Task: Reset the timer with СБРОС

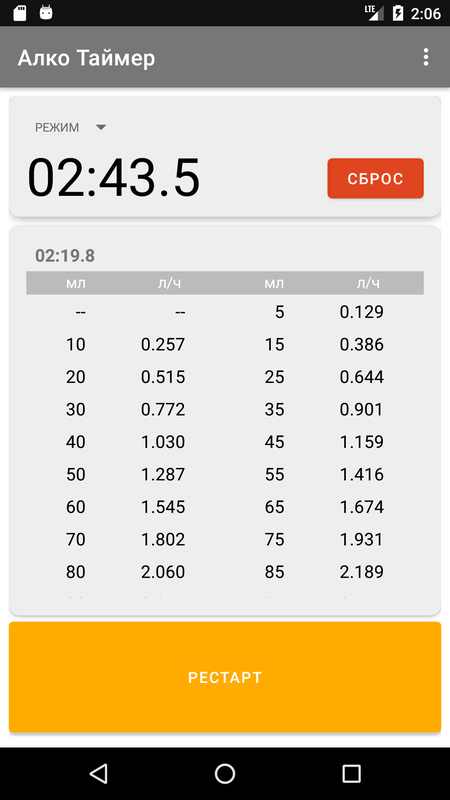Action: [376, 178]
